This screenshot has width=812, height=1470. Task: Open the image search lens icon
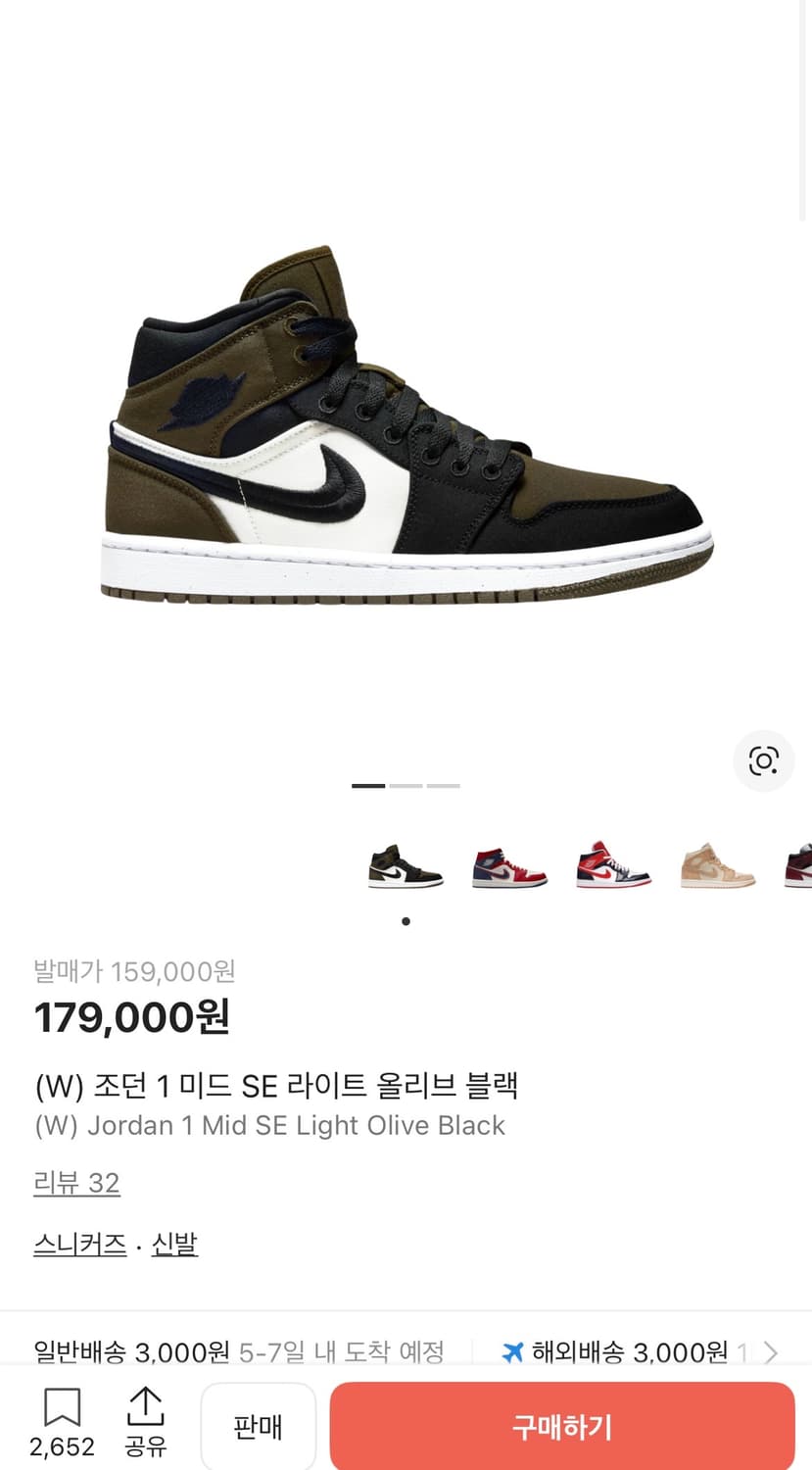coord(763,761)
